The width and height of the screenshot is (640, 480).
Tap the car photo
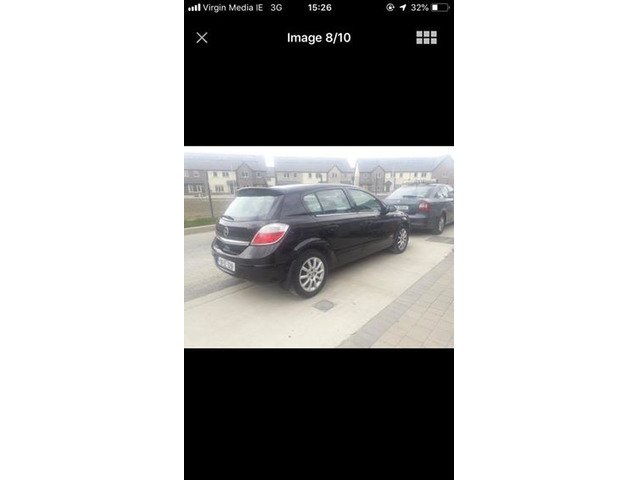318,250
